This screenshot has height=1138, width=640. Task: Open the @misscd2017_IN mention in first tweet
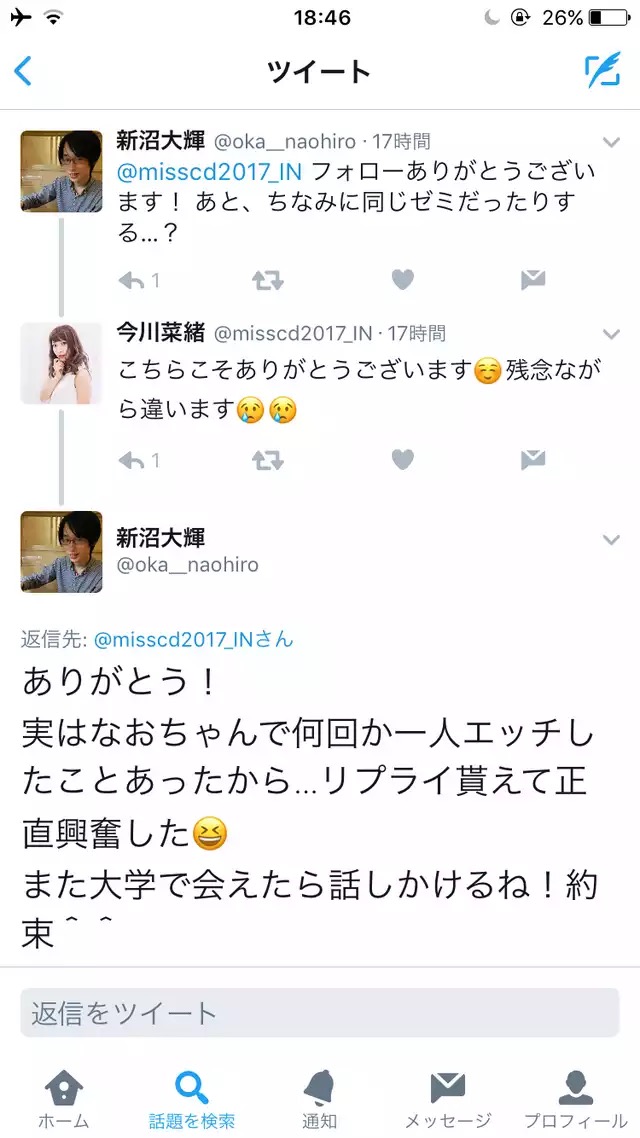click(214, 173)
